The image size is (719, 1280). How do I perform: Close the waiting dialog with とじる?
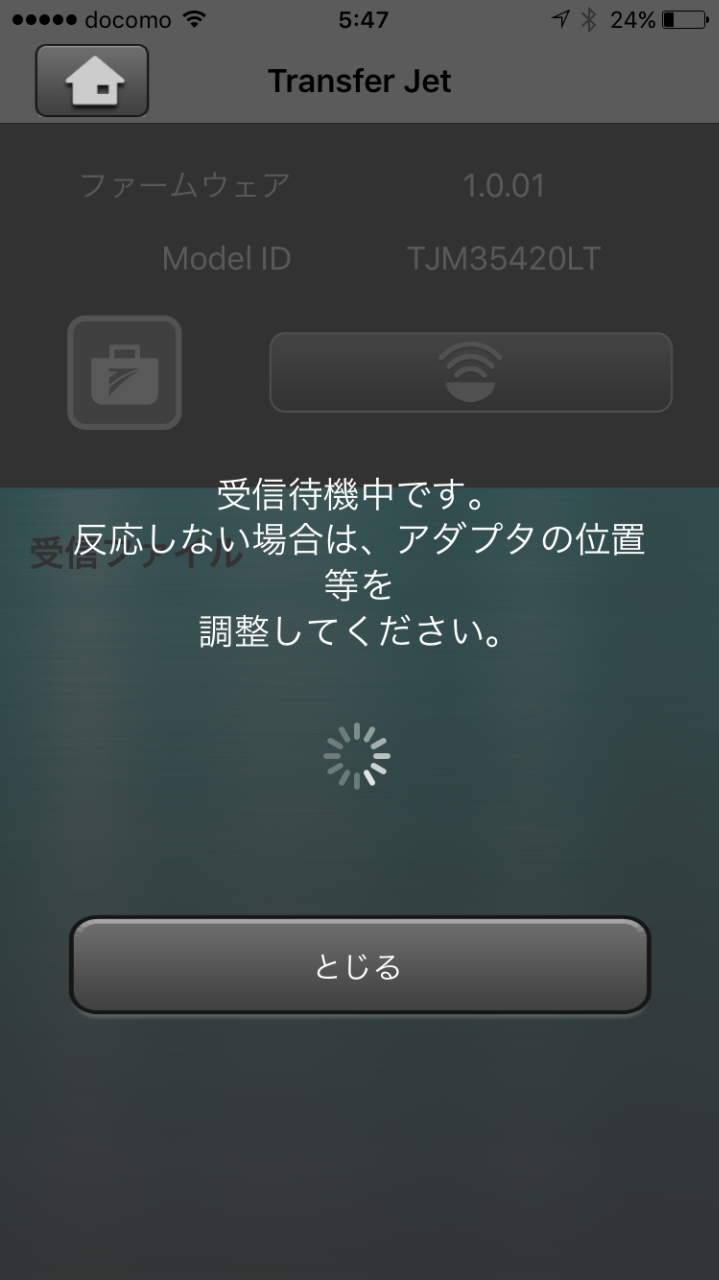(x=360, y=966)
